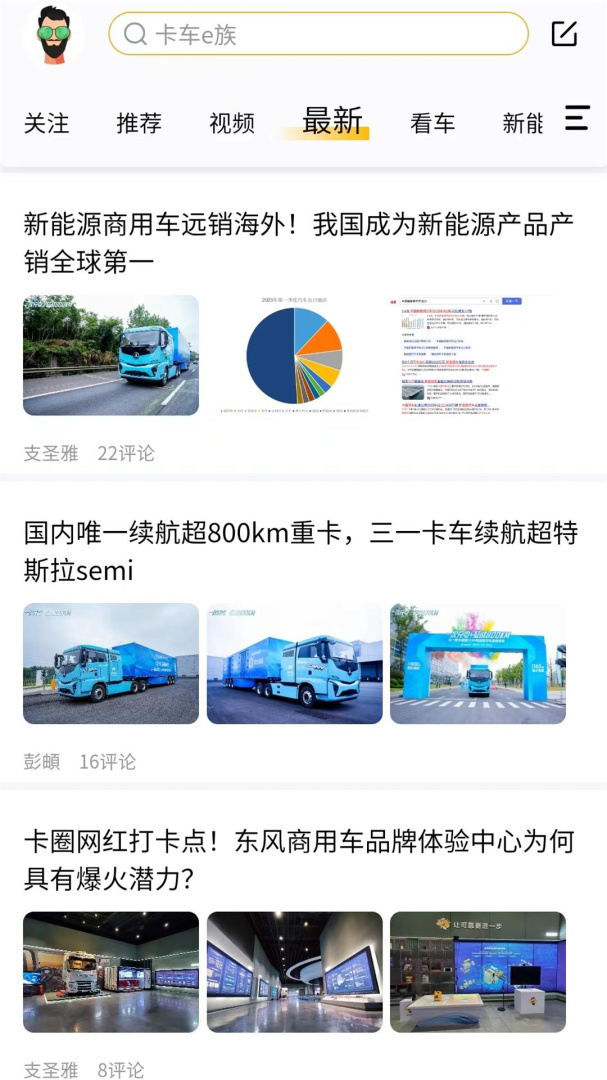Switch to the 看车 tab
This screenshot has height=1080, width=607.
[x=432, y=123]
